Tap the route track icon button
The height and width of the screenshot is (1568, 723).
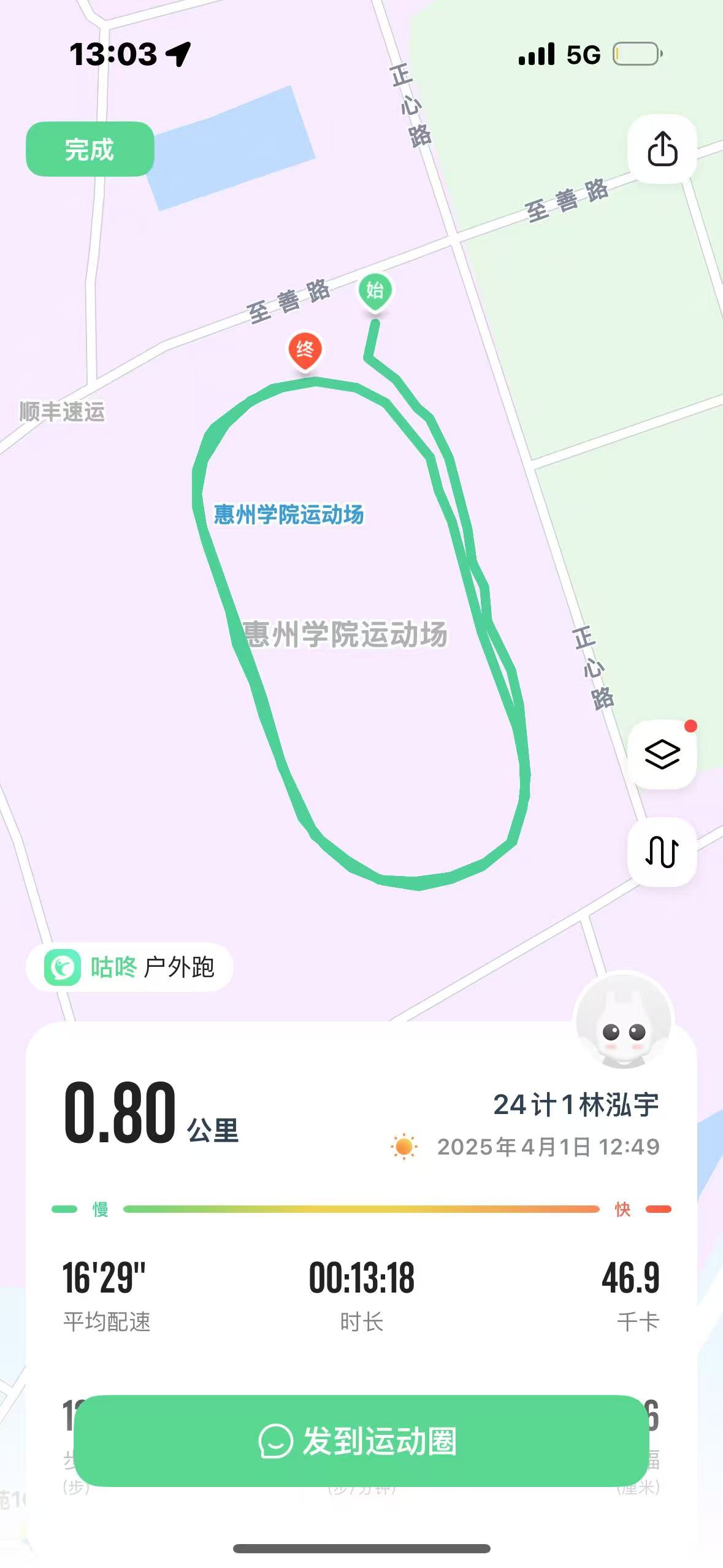pyautogui.click(x=662, y=851)
